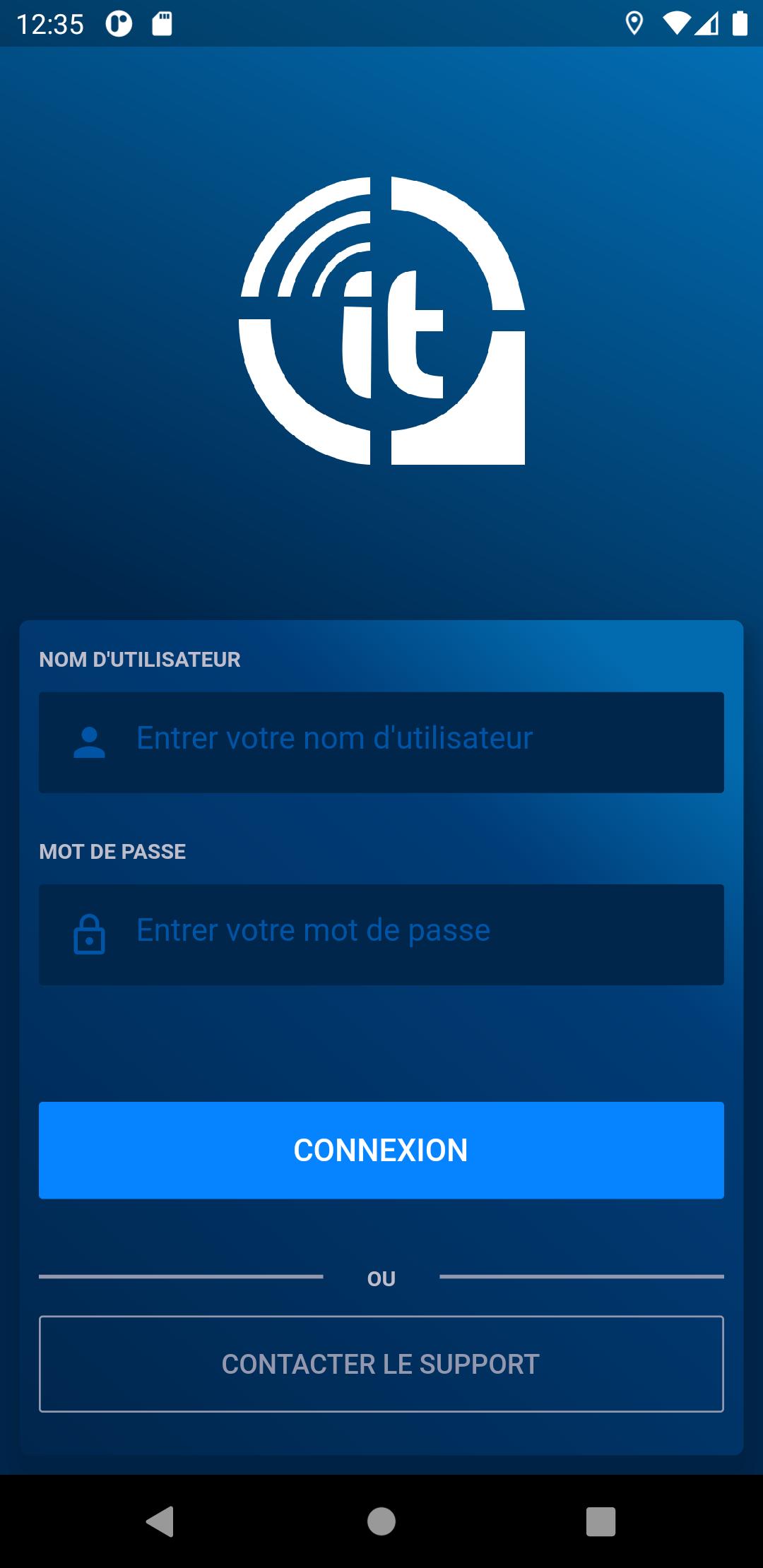The image size is (763, 1568).
Task: Tap the system home button
Action: pos(381,1521)
